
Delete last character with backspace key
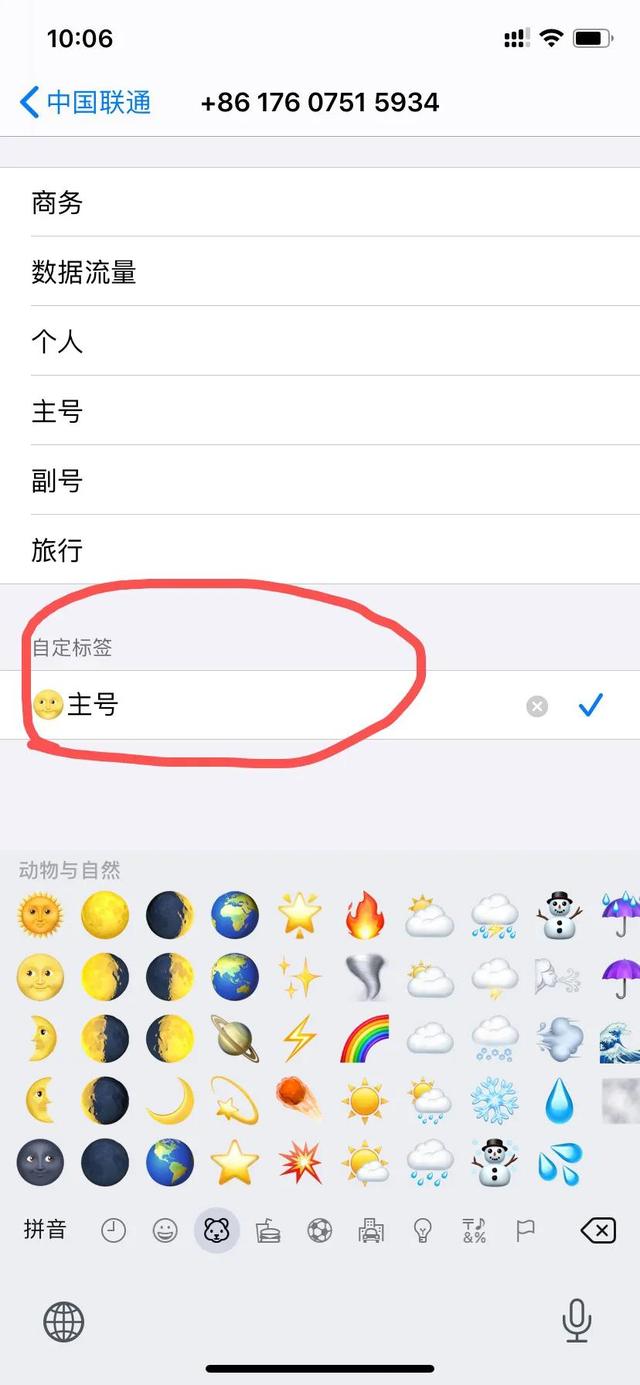click(x=598, y=1231)
